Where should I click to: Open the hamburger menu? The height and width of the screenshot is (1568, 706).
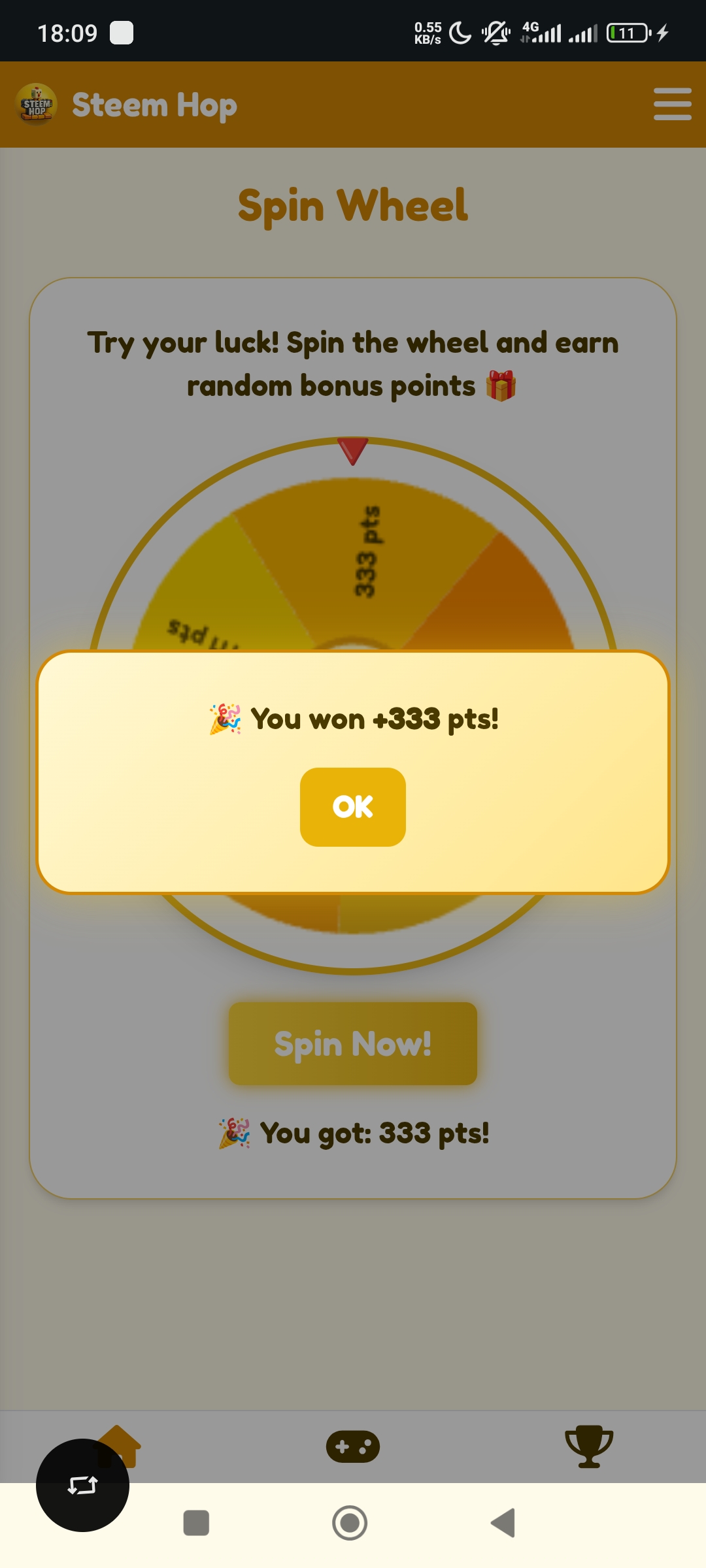[x=672, y=105]
